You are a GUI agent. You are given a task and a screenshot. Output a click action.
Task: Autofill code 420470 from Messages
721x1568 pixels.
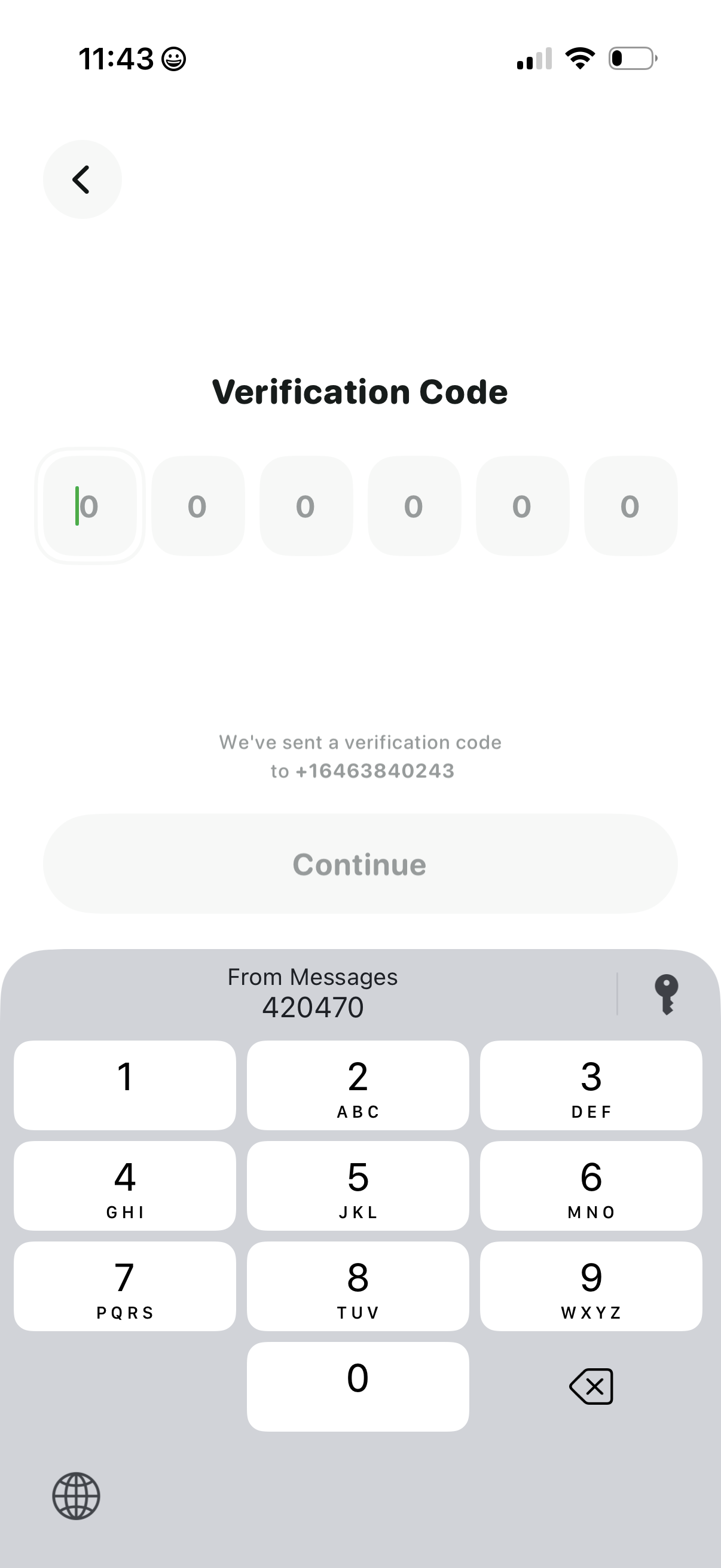[x=313, y=993]
